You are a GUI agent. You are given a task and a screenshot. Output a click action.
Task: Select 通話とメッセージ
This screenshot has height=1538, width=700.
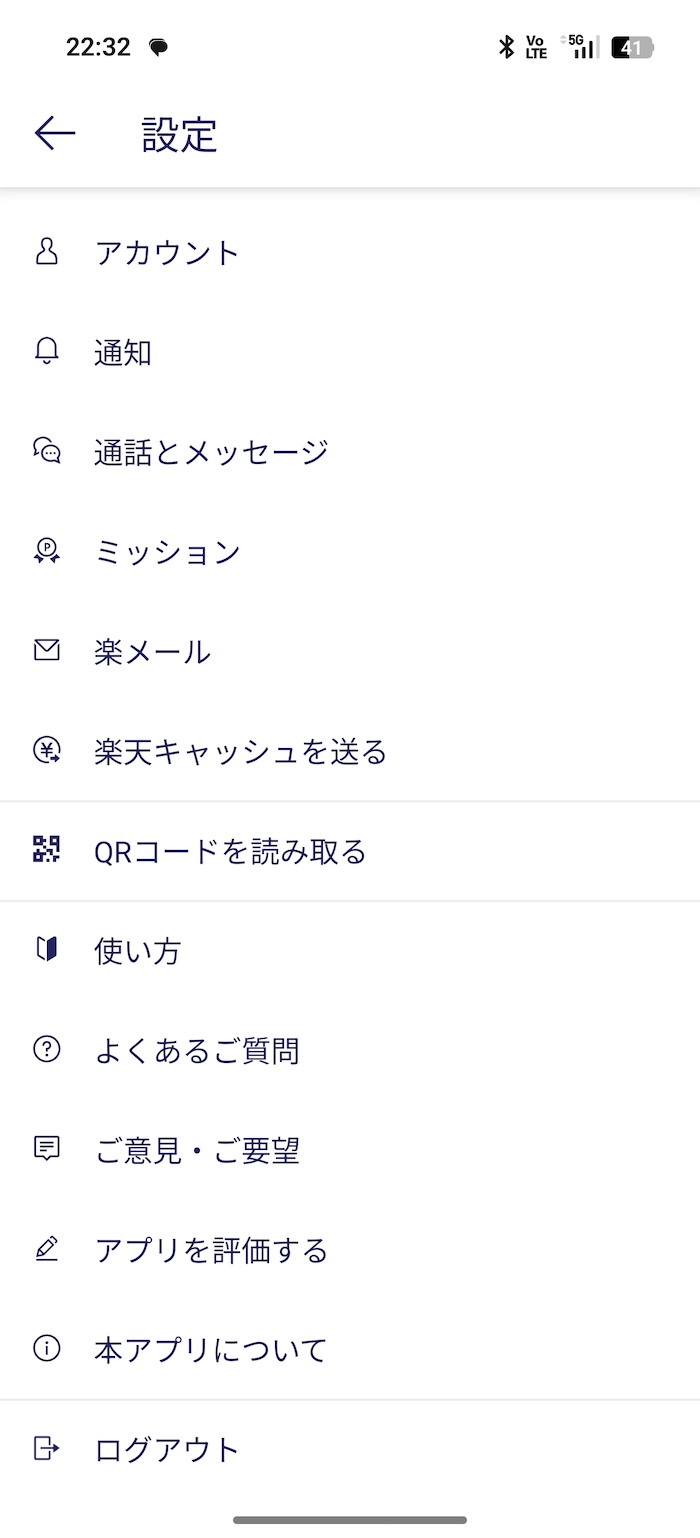pos(350,452)
